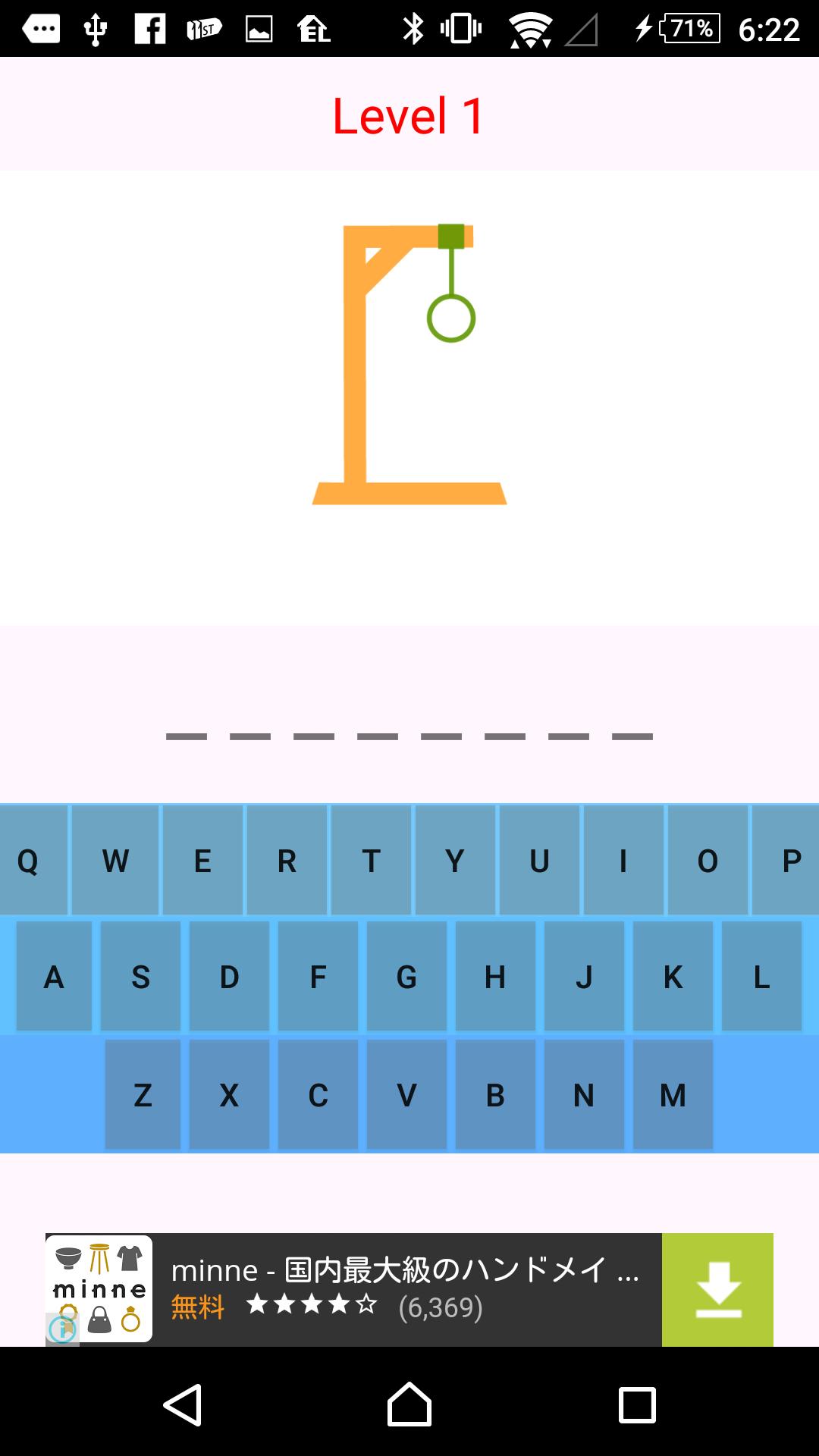Image resolution: width=819 pixels, height=1456 pixels.
Task: Pick the letter M
Action: (673, 1095)
